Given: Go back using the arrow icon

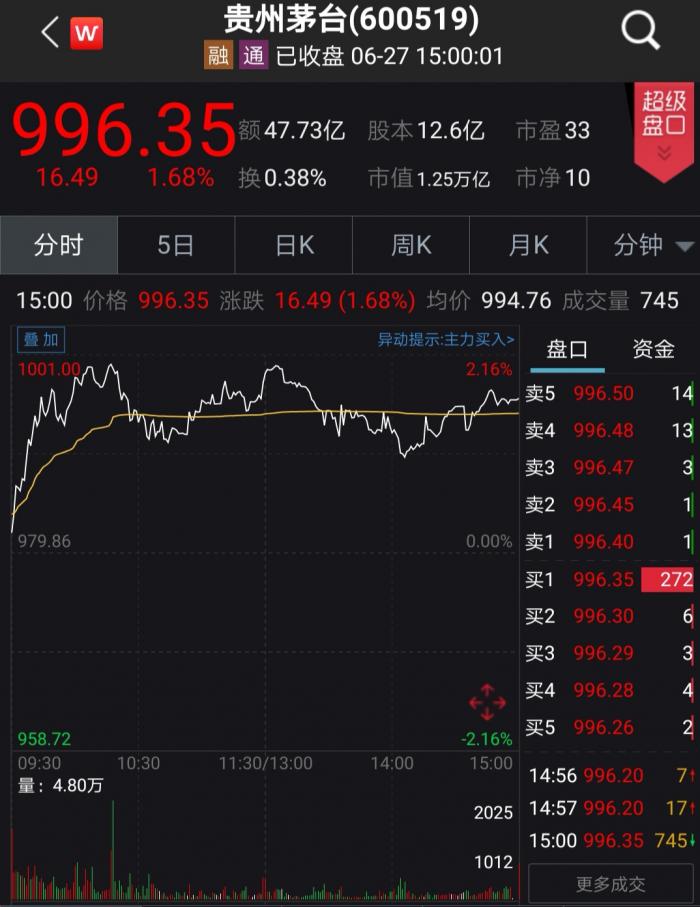Looking at the screenshot, I should [49, 33].
